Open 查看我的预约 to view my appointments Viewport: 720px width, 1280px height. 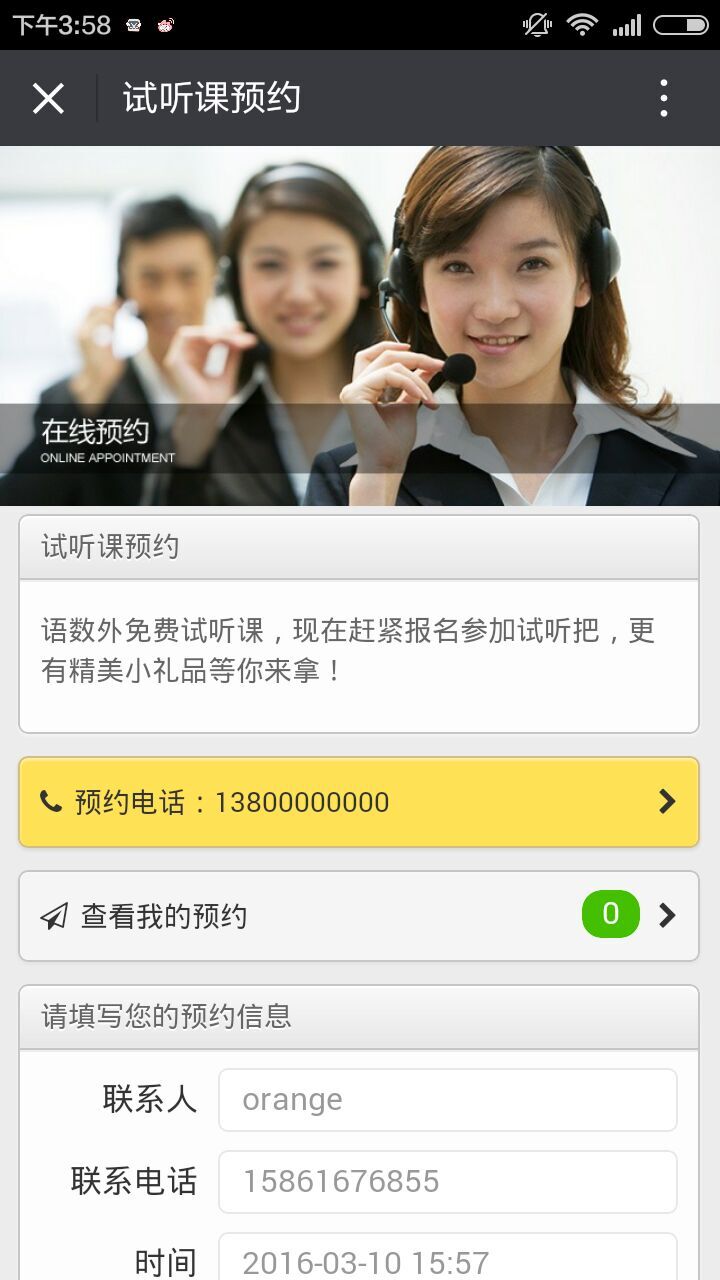(358, 916)
